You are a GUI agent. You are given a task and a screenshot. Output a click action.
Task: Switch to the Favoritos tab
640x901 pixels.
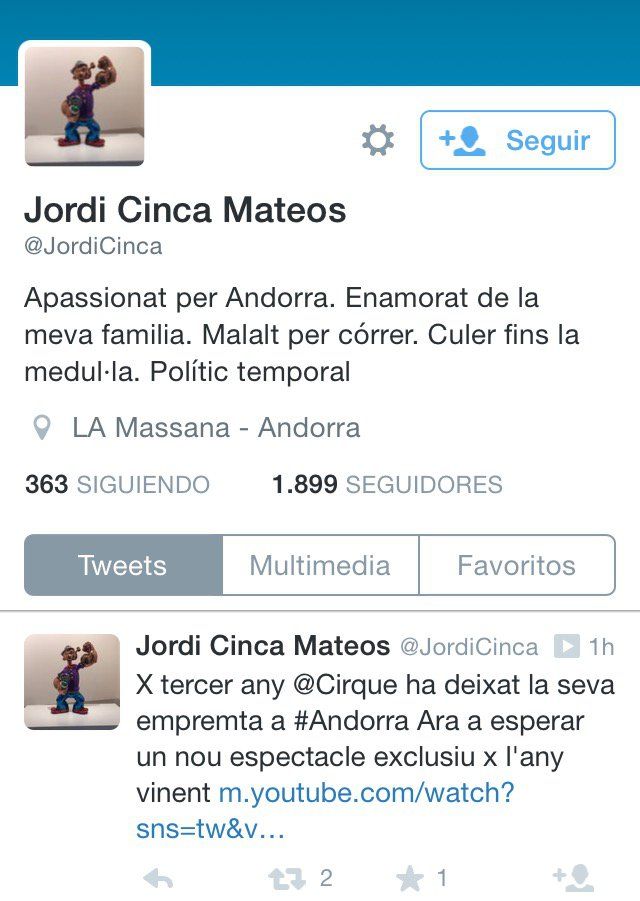[516, 565]
